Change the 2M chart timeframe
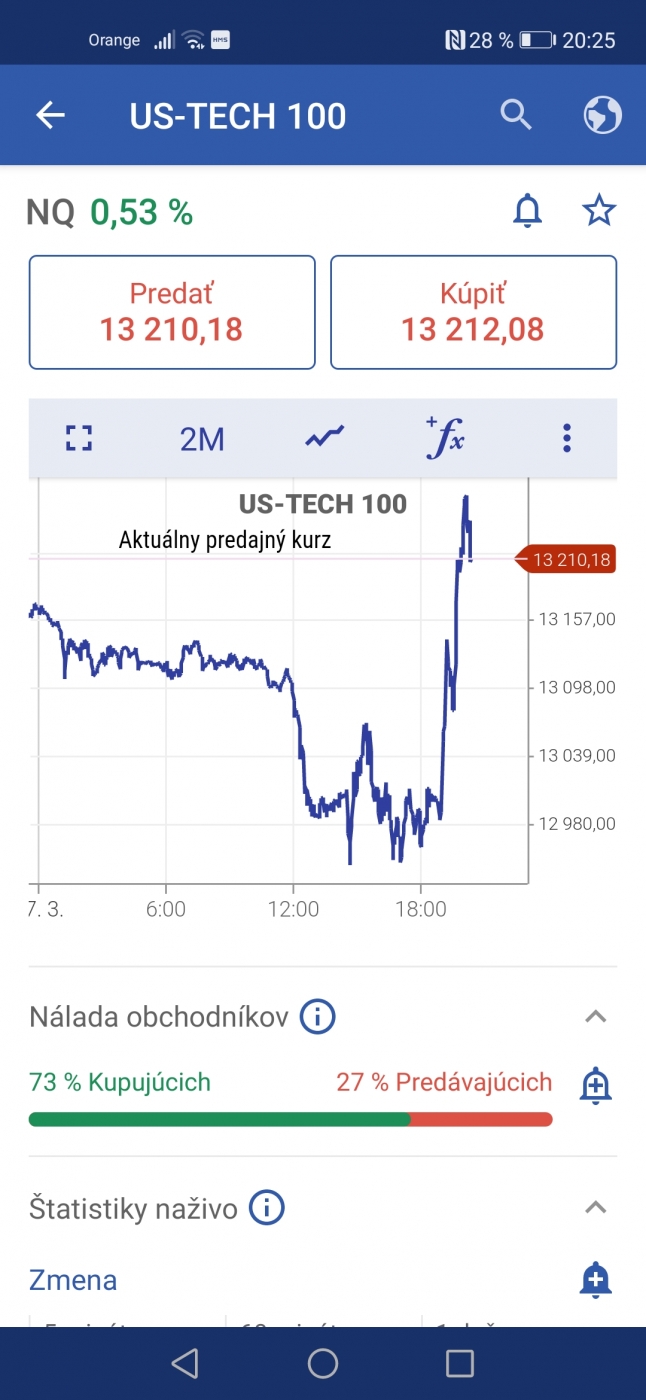646x1400 pixels. (x=202, y=438)
